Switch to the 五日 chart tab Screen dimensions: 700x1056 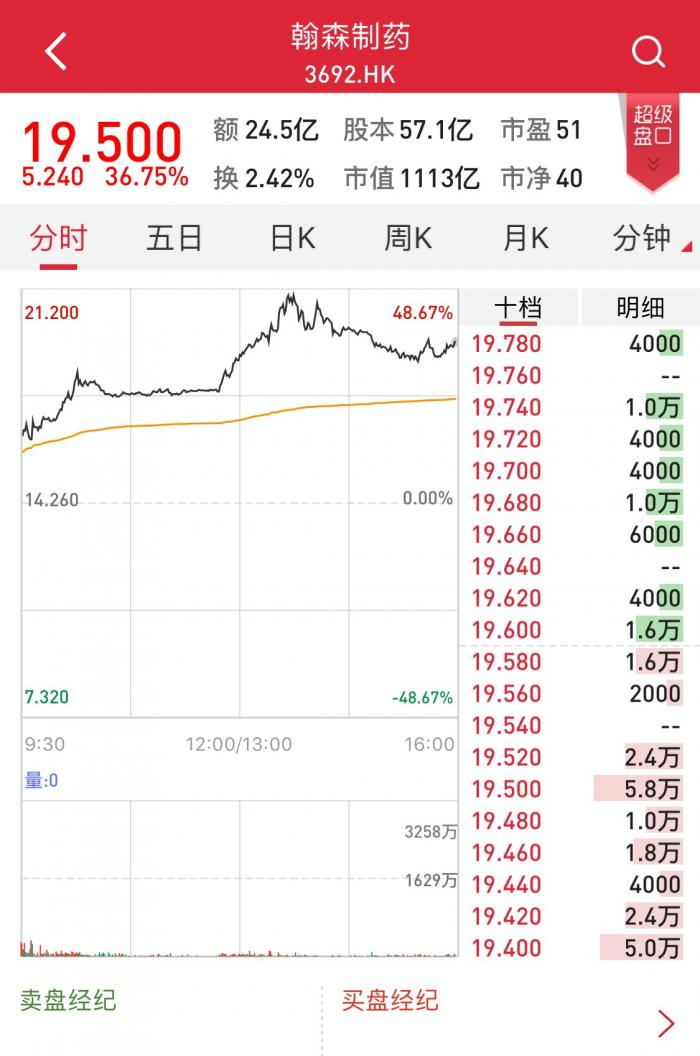pyautogui.click(x=174, y=238)
